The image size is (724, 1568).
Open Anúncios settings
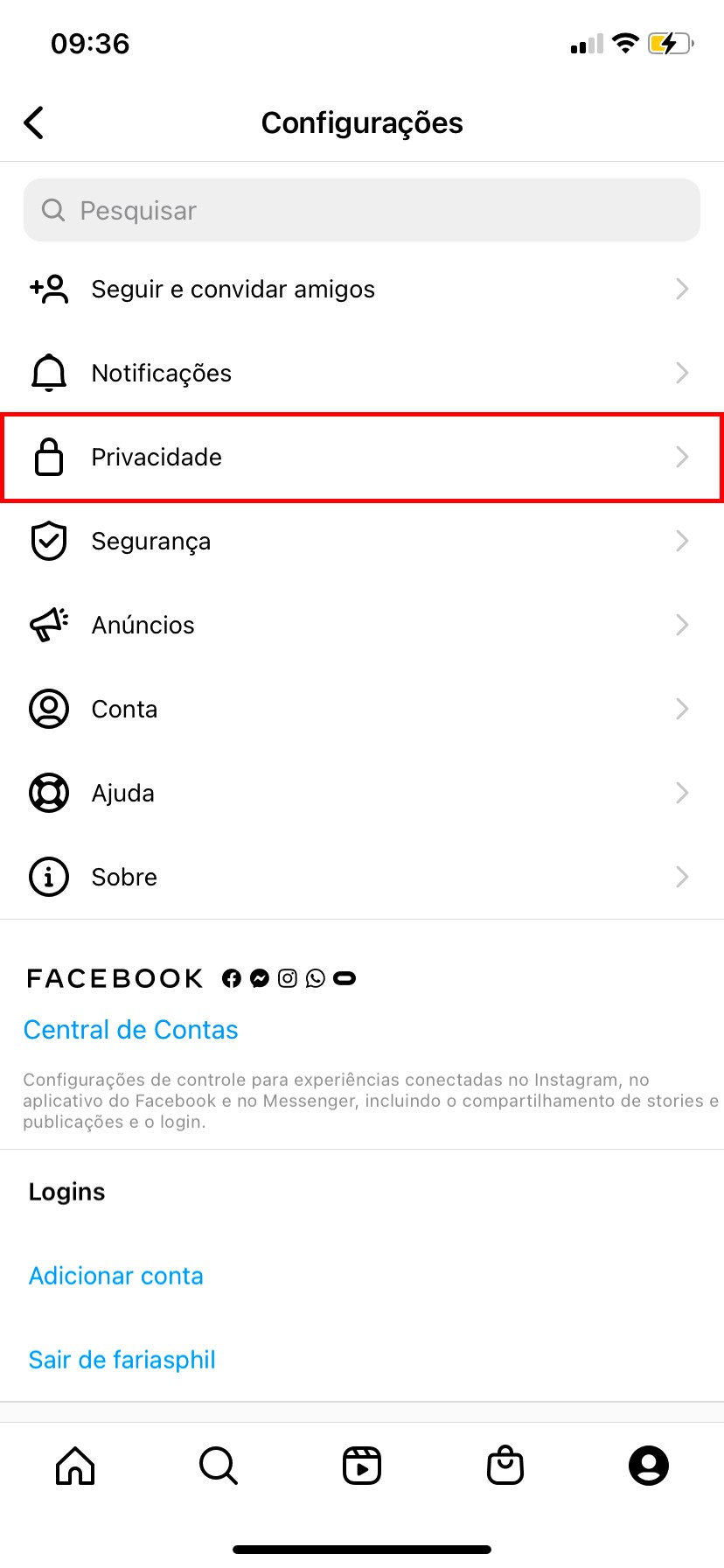362,625
